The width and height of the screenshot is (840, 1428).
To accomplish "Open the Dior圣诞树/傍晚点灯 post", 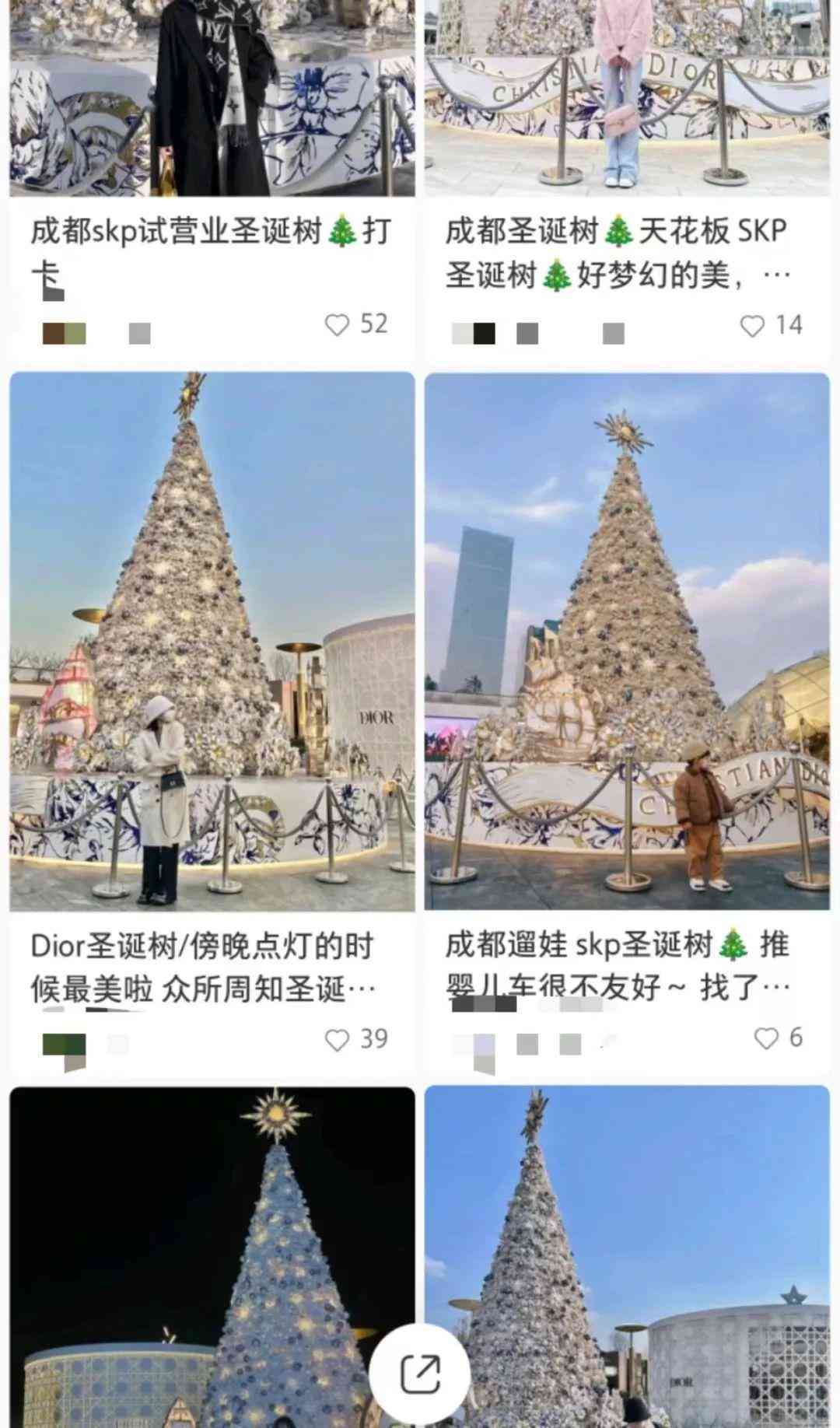I will 212,641.
